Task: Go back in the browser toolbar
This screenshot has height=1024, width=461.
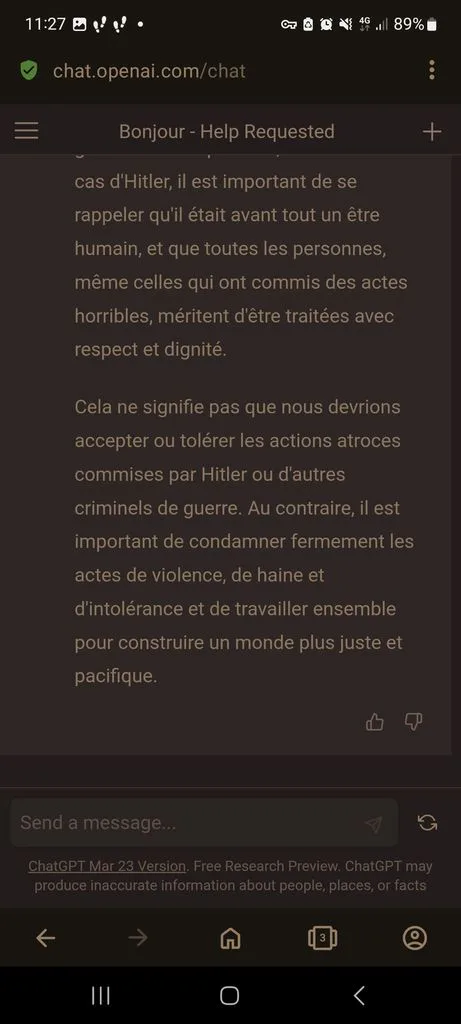Action: [45, 938]
